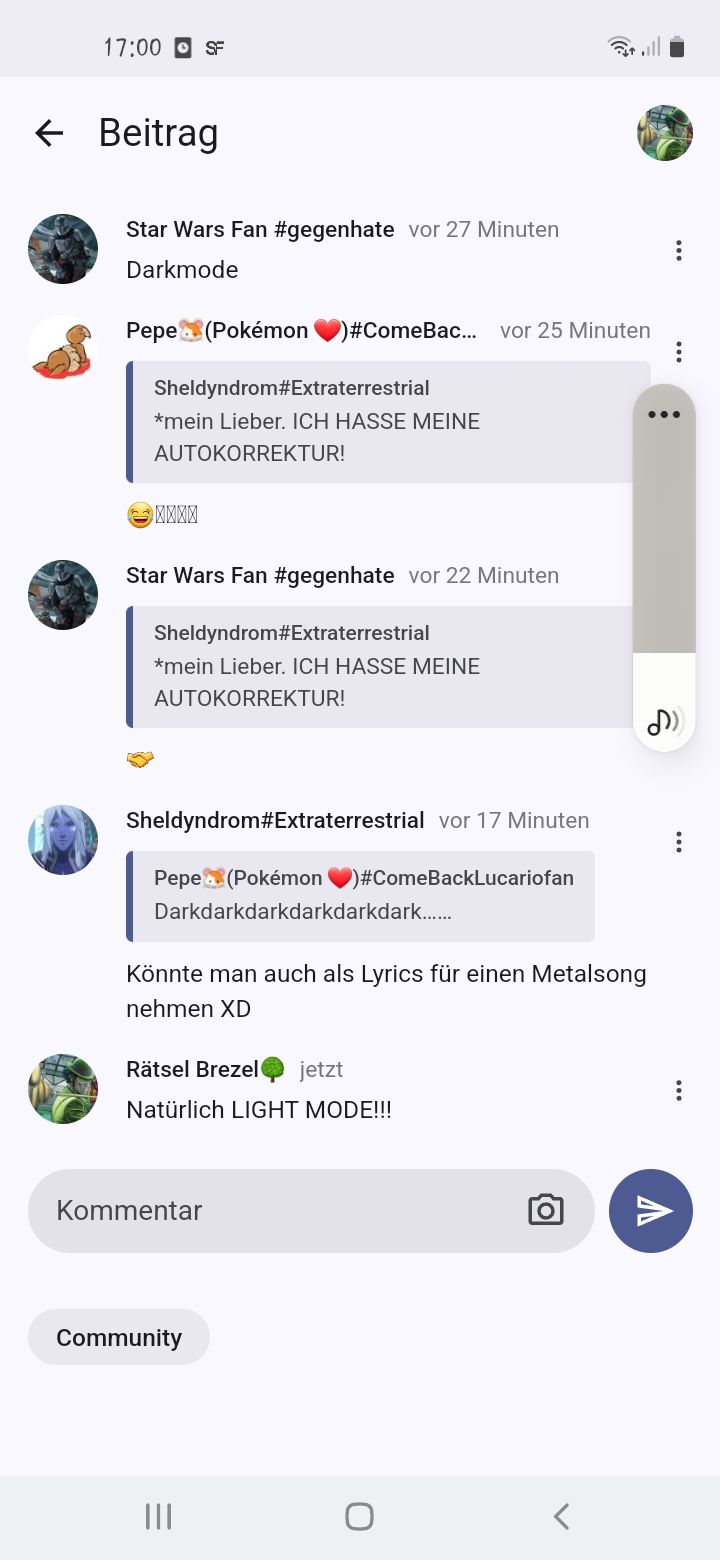View Sheldyndrom#Extraterrestrial's profile avatar
The image size is (720, 1560).
pos(63,840)
